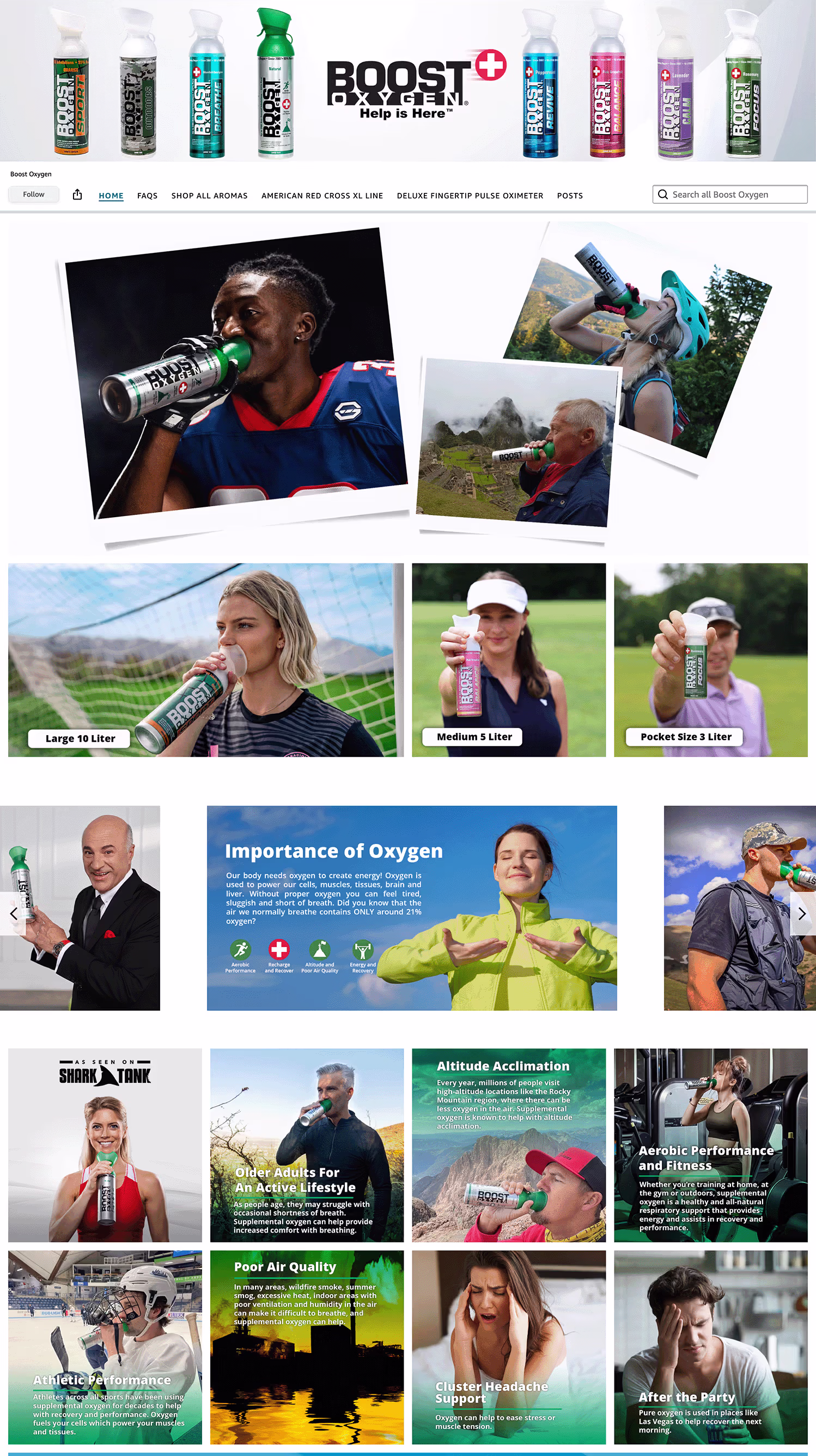
Task: Open the FAQS tab
Action: coord(147,196)
